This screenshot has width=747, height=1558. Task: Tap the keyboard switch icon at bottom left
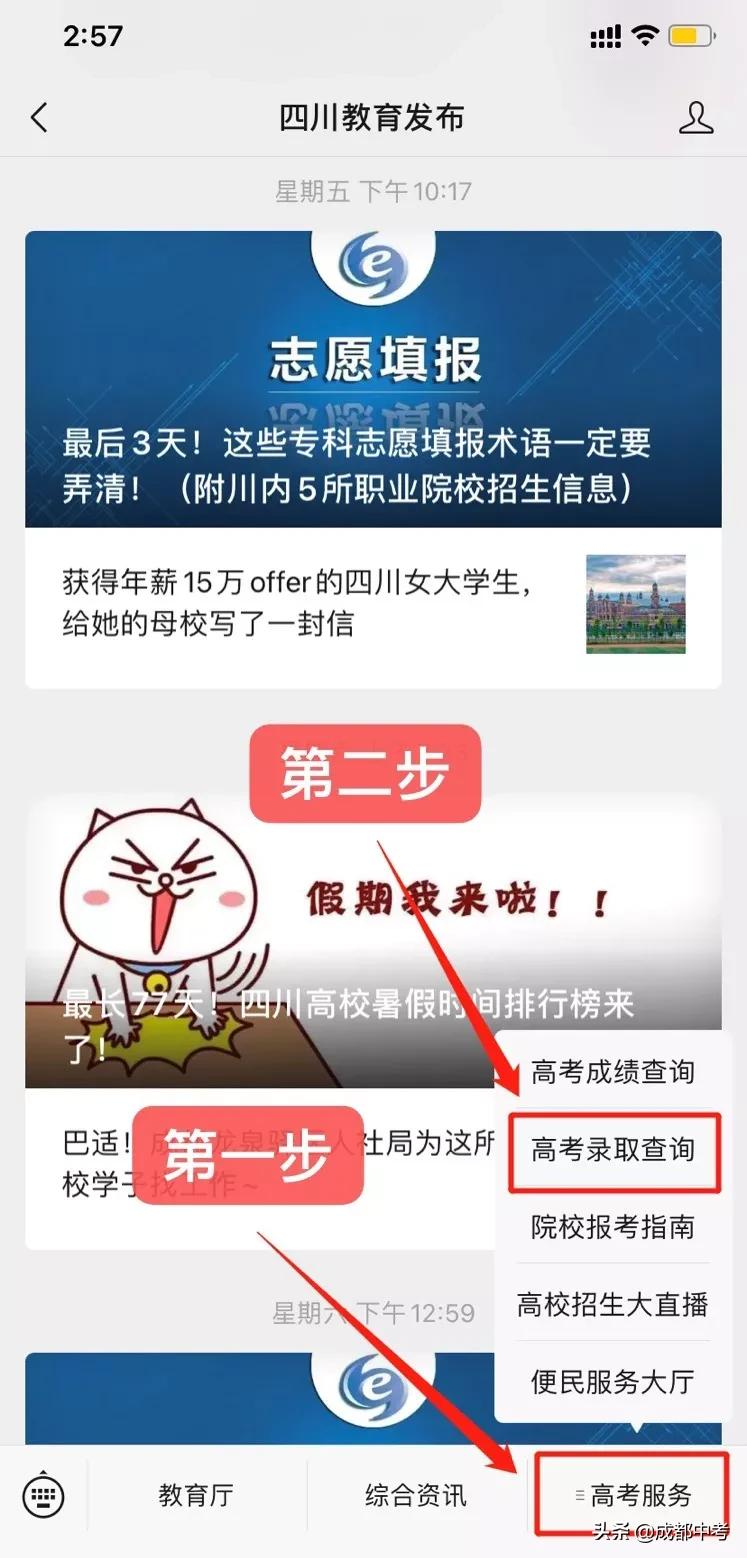tap(42, 1495)
